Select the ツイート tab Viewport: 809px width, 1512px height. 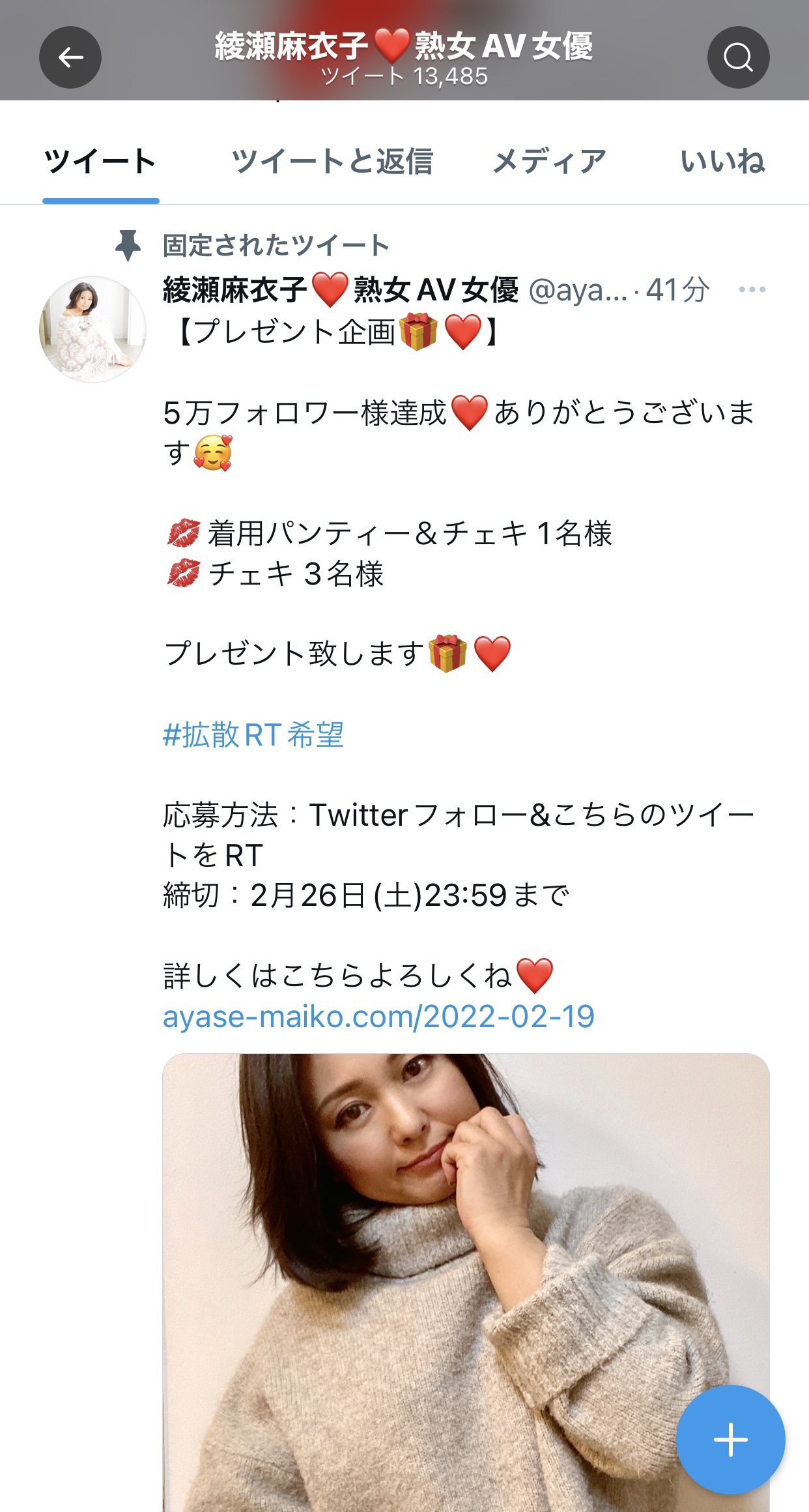[100, 161]
